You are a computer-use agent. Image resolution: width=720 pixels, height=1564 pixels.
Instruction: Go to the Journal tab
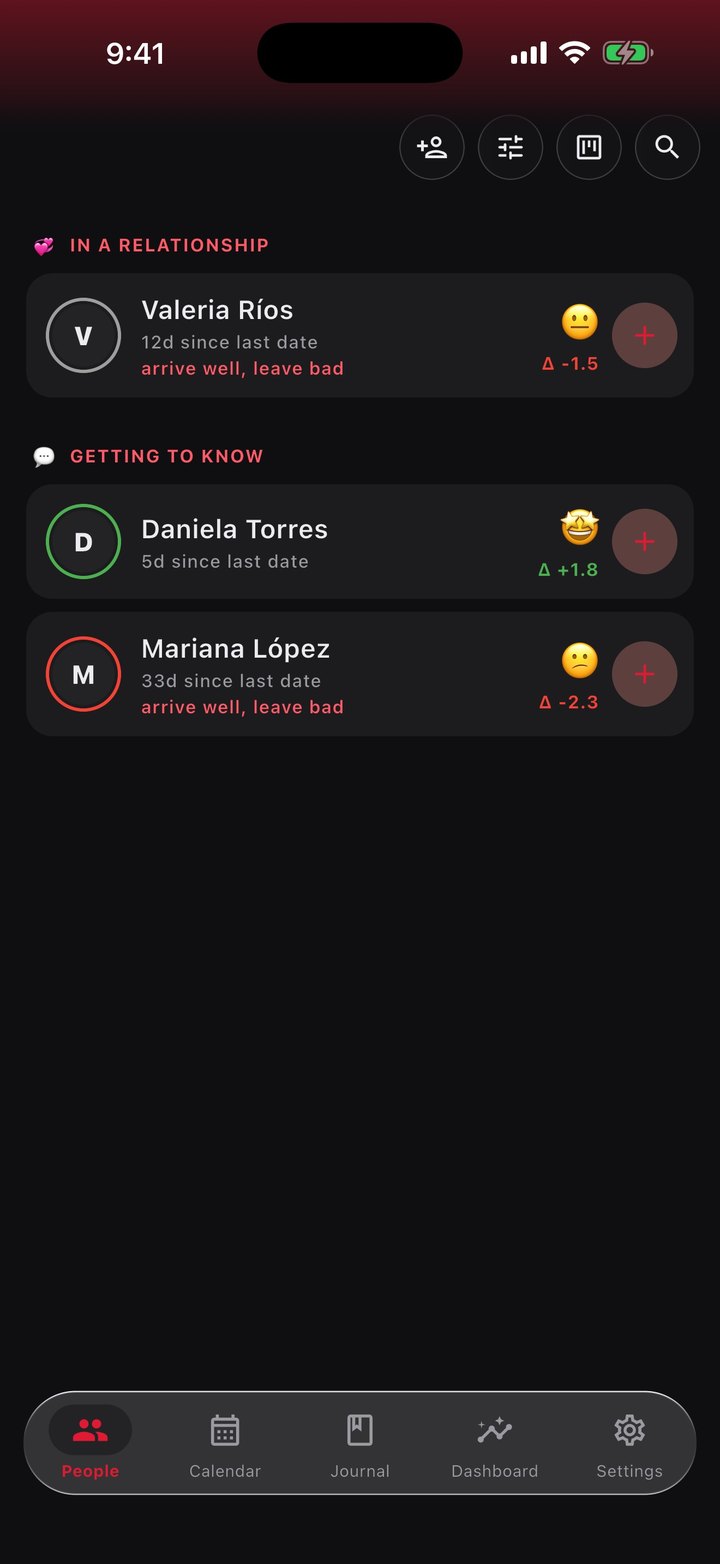point(360,1444)
